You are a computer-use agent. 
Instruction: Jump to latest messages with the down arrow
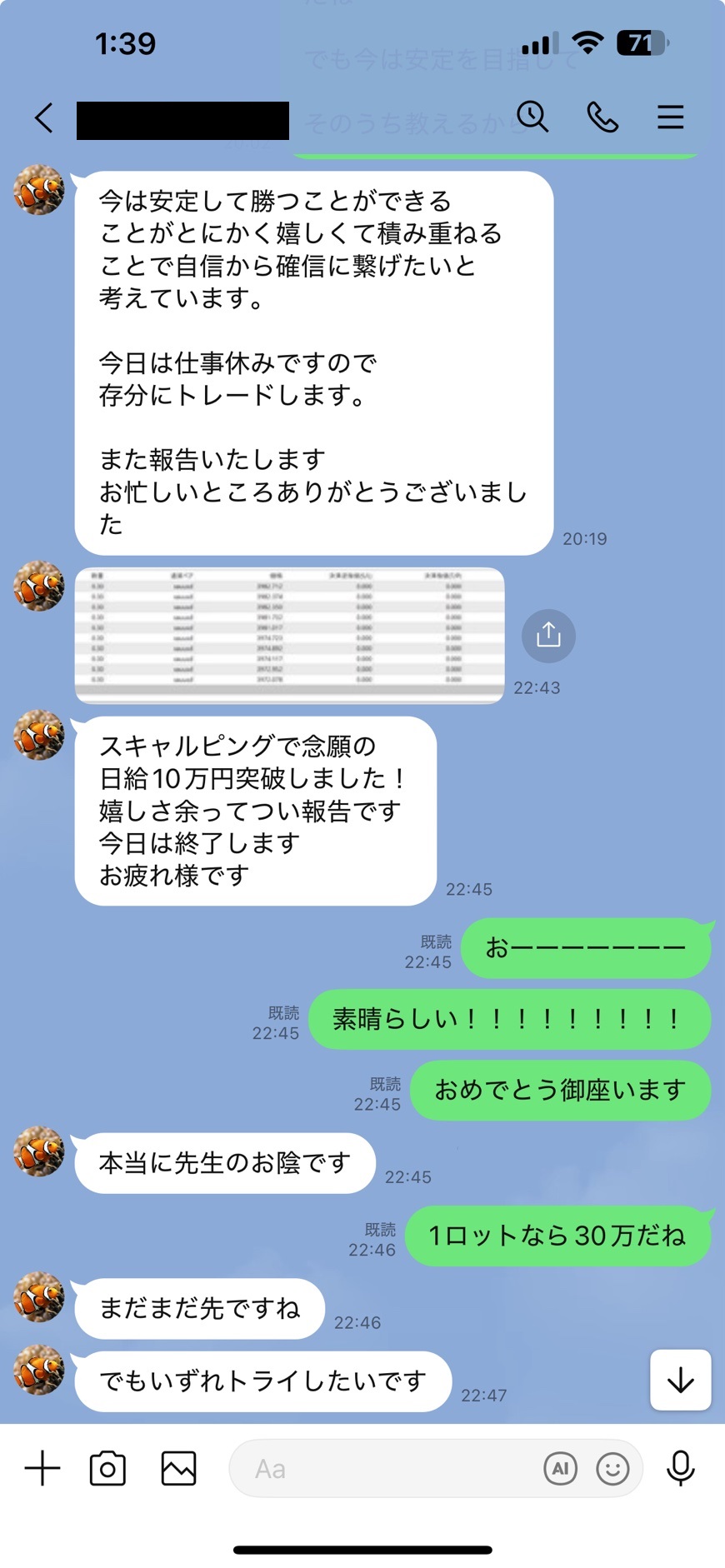(680, 1380)
